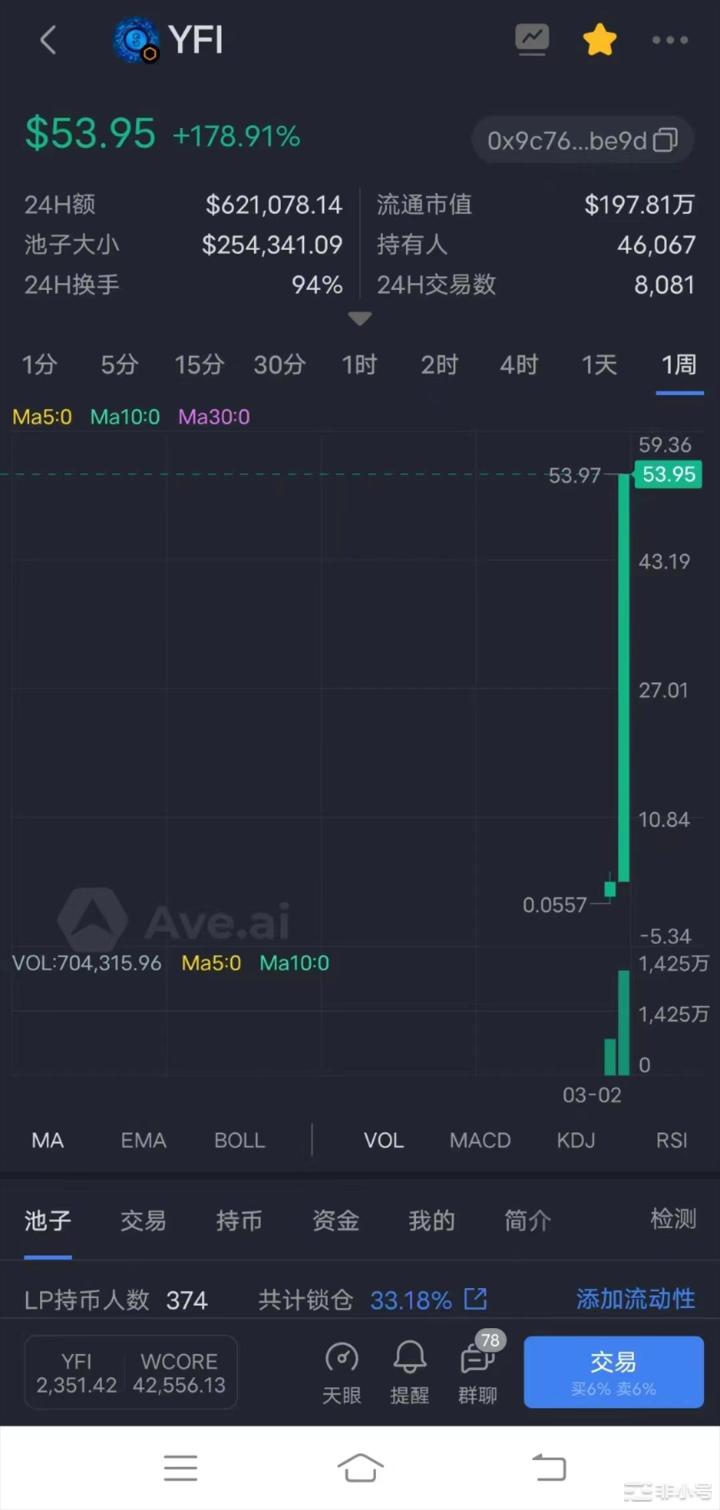
Task: Open the three-dot overflow menu
Action: pos(669,40)
